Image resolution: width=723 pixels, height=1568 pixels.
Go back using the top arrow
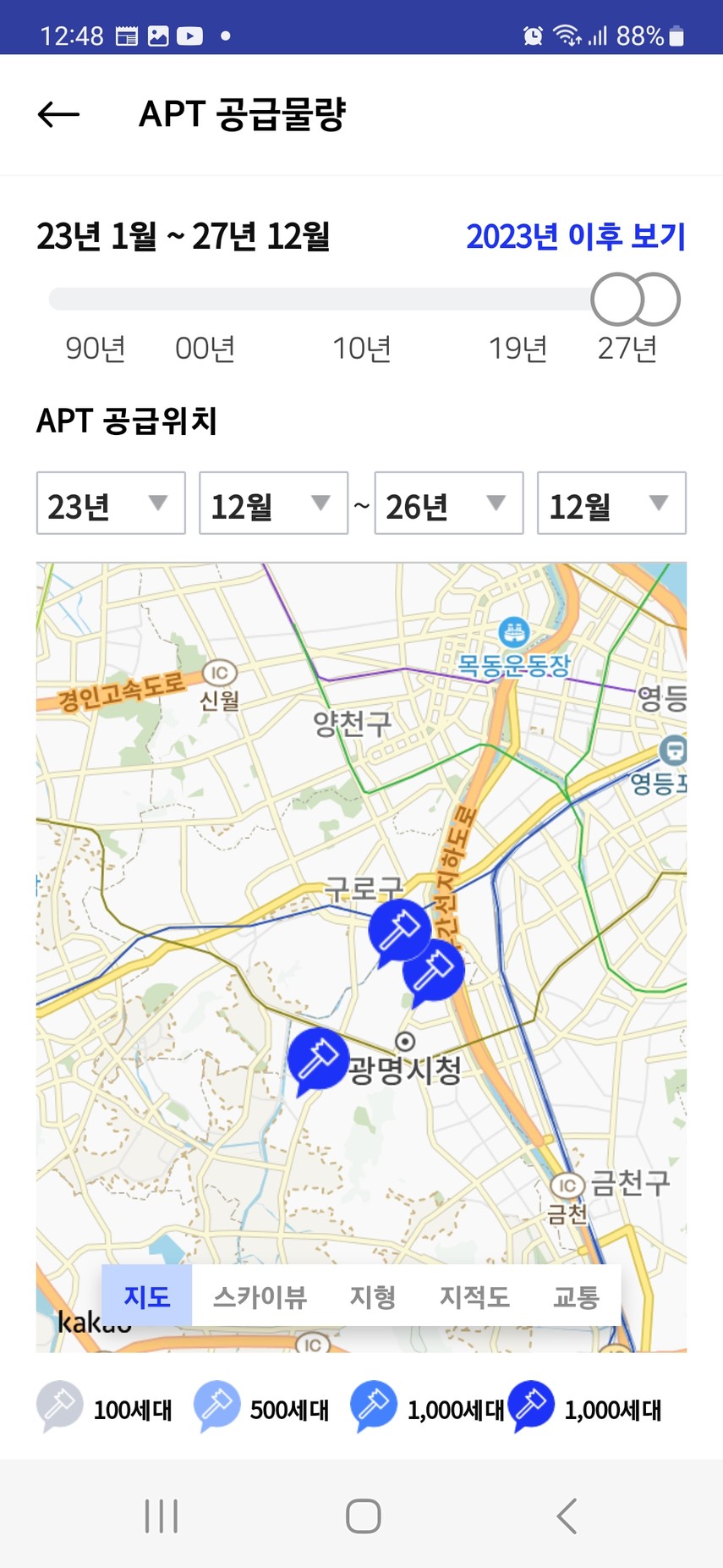point(58,114)
